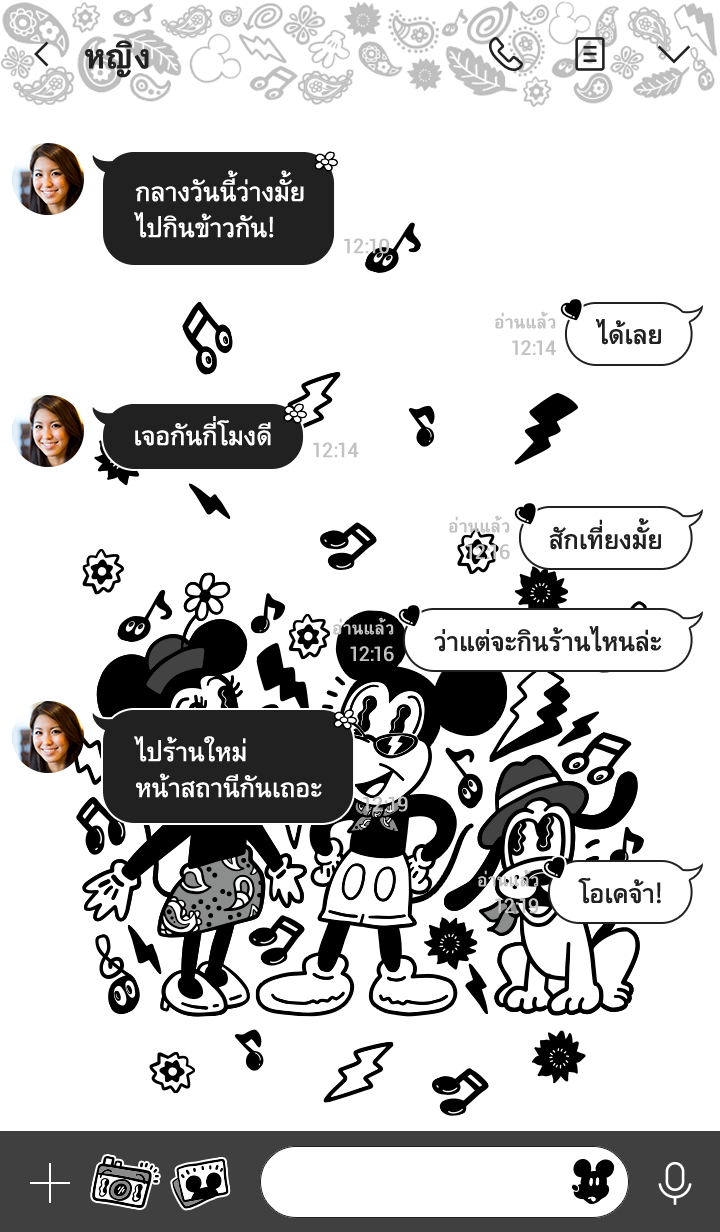The width and height of the screenshot is (720, 1232).
Task: Open profile picture beside ไปร้านใหม่ message
Action: [48, 737]
